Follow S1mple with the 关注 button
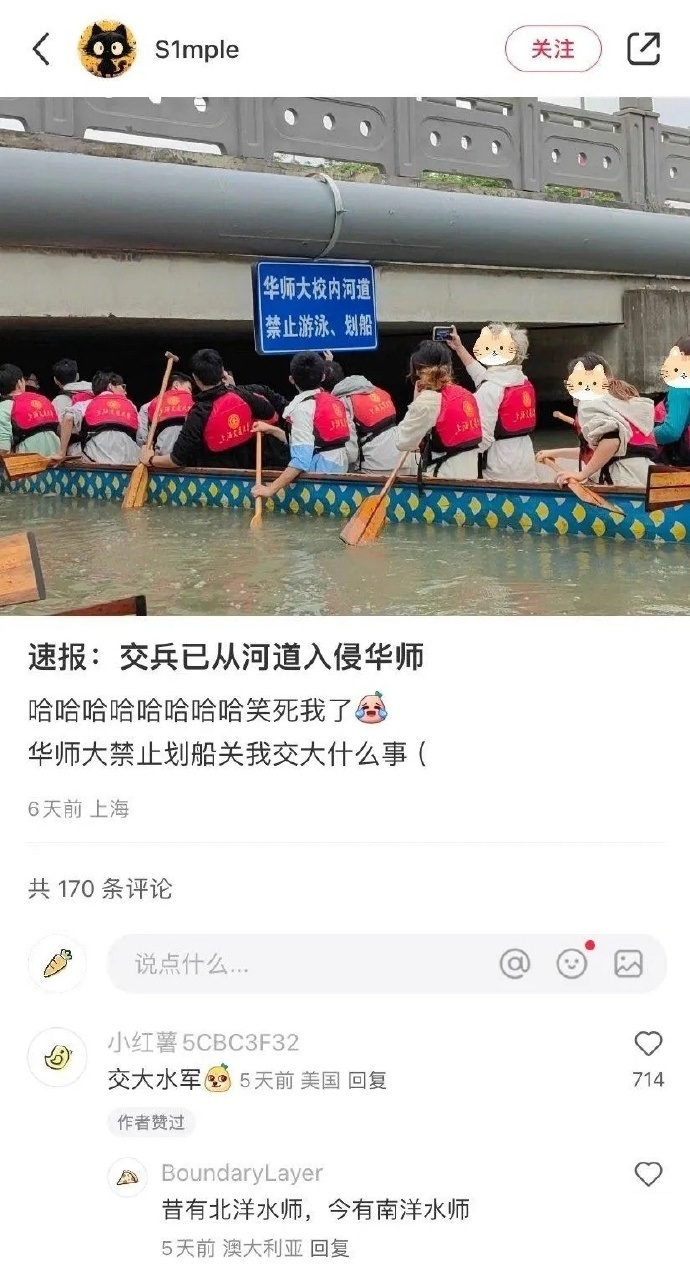The image size is (690, 1264). pyautogui.click(x=552, y=49)
